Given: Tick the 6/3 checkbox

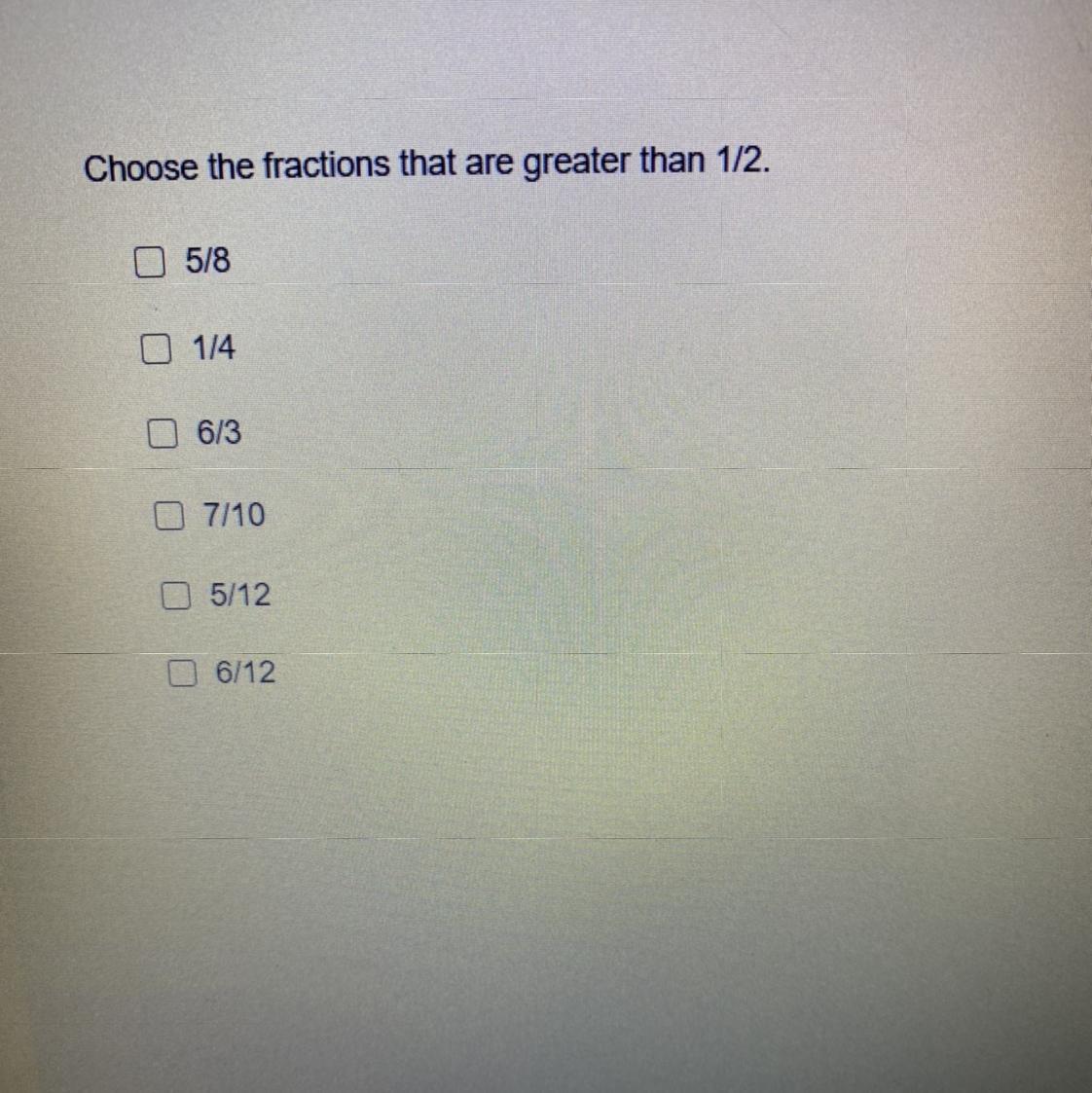Looking at the screenshot, I should pyautogui.click(x=163, y=433).
